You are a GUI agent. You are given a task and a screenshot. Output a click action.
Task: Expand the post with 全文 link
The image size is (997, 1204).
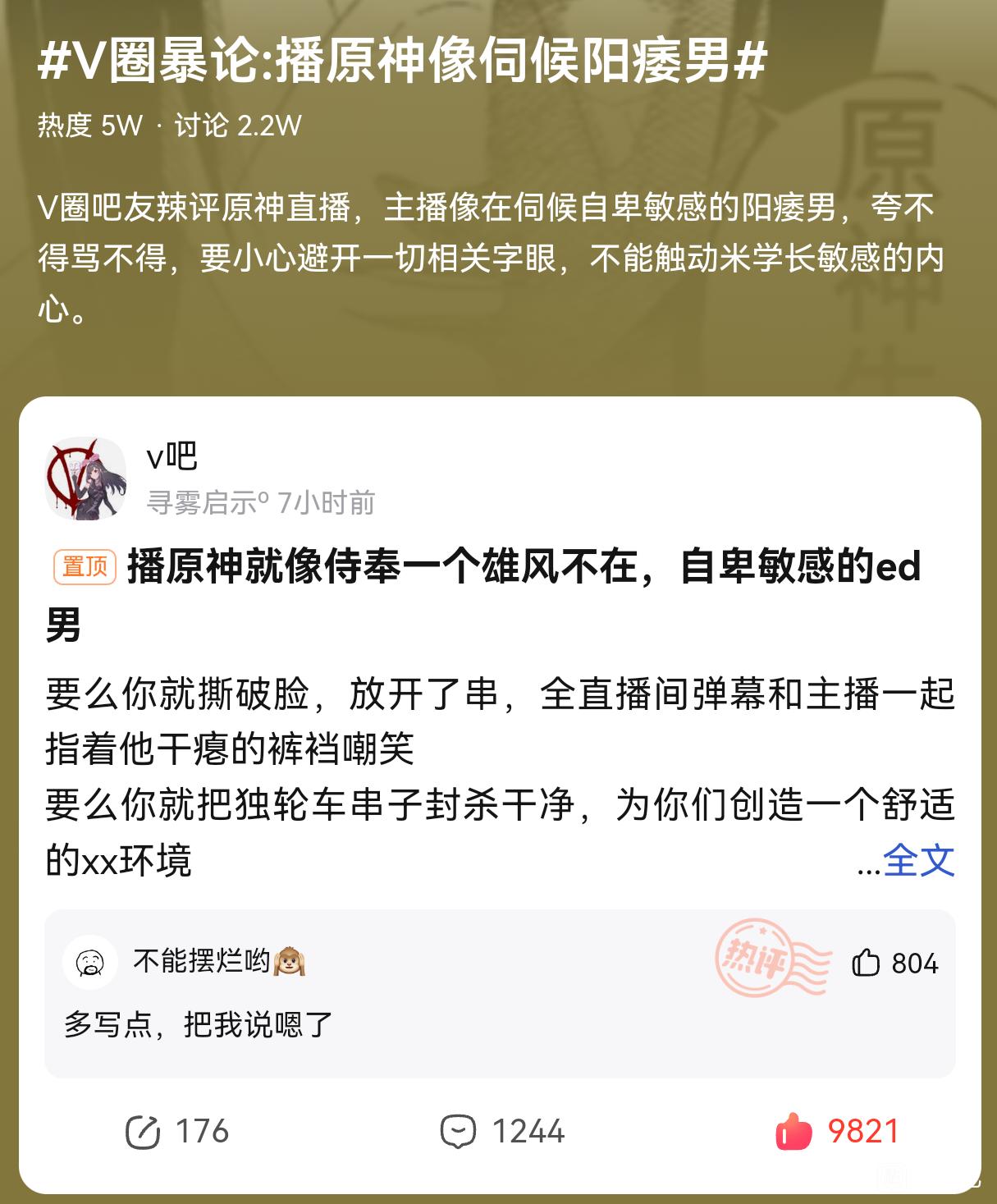pyautogui.click(x=918, y=860)
